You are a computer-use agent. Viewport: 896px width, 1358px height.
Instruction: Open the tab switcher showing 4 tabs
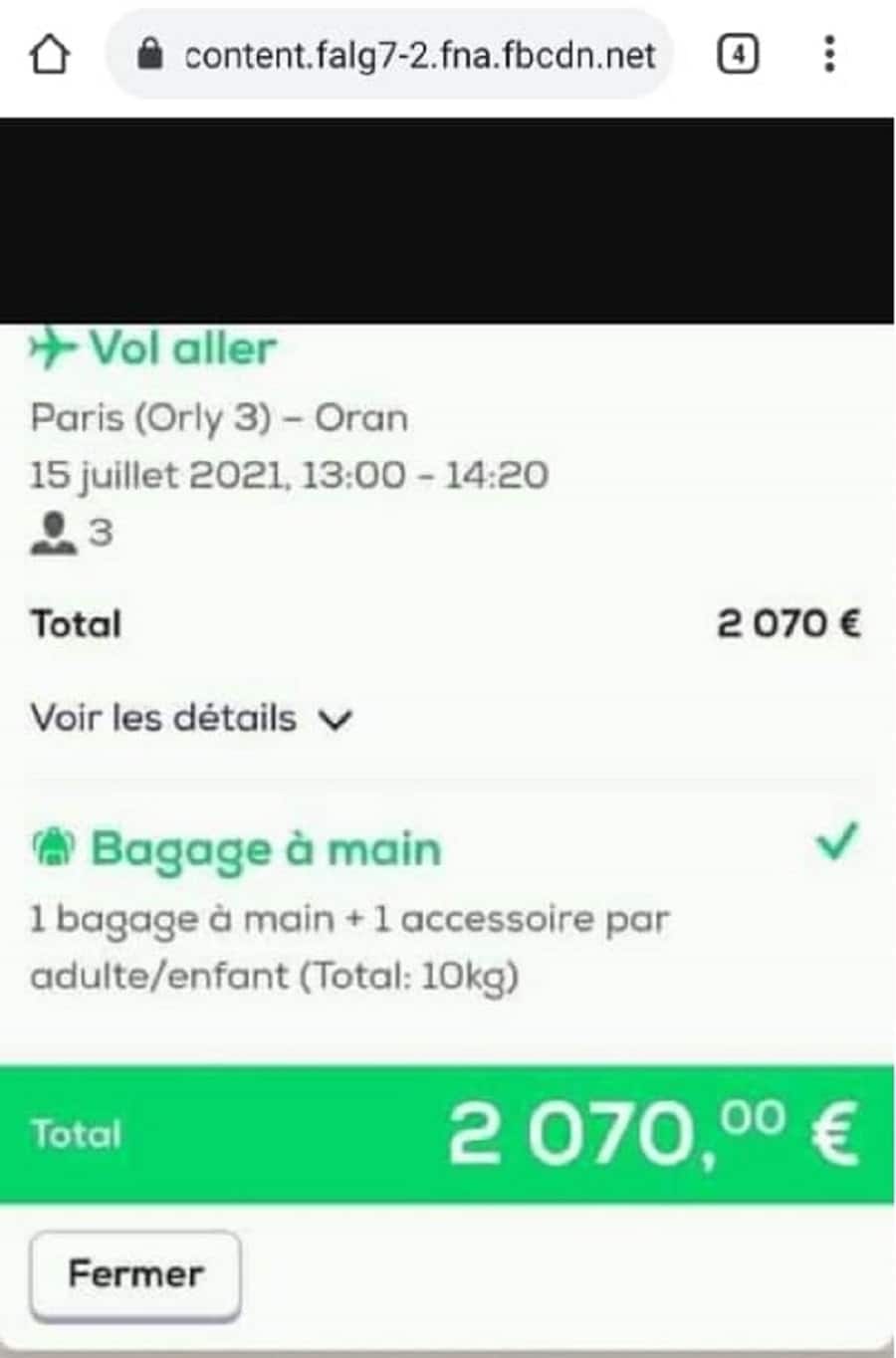point(737,55)
